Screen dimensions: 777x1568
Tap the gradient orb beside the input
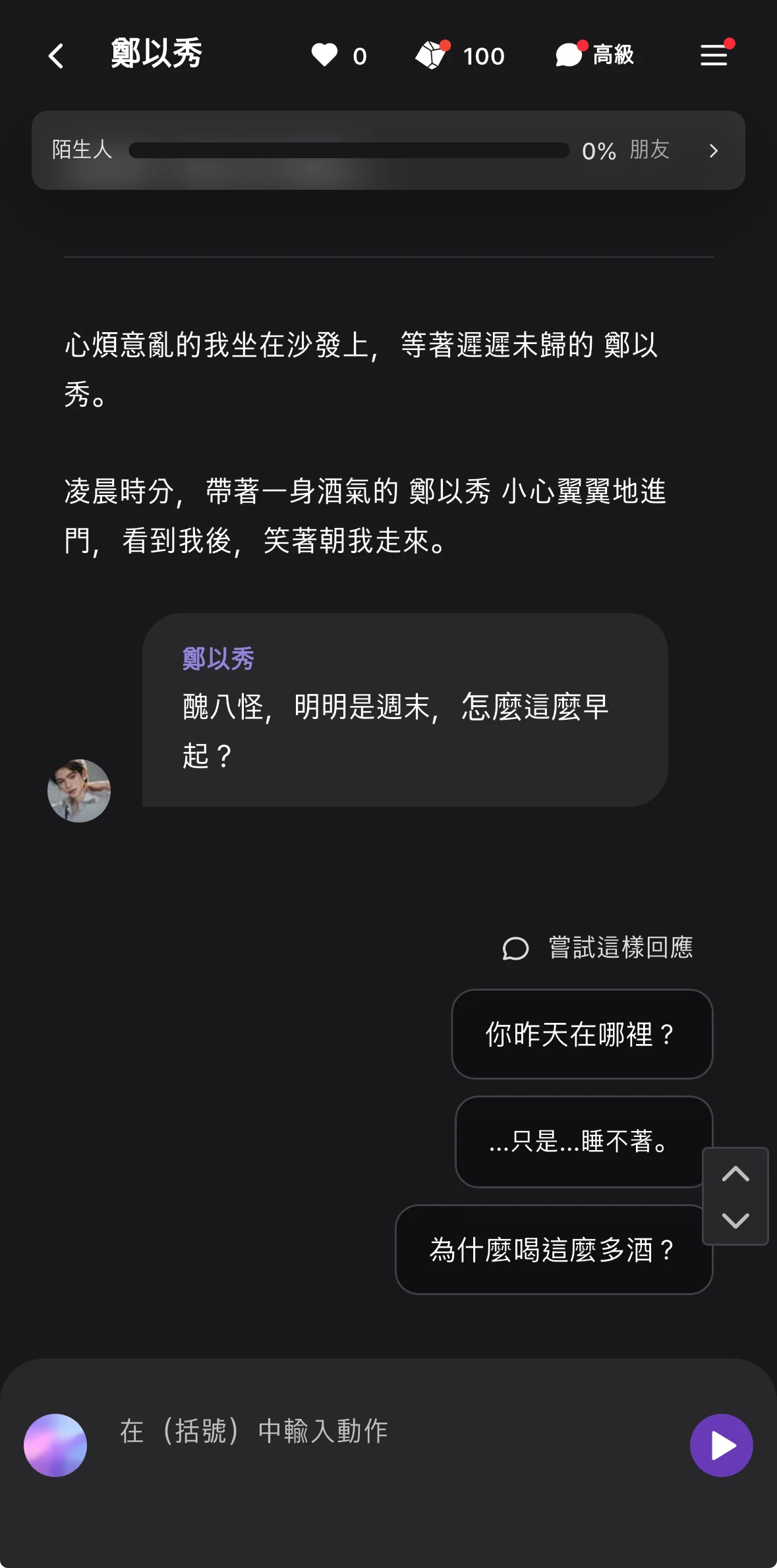click(x=55, y=1445)
